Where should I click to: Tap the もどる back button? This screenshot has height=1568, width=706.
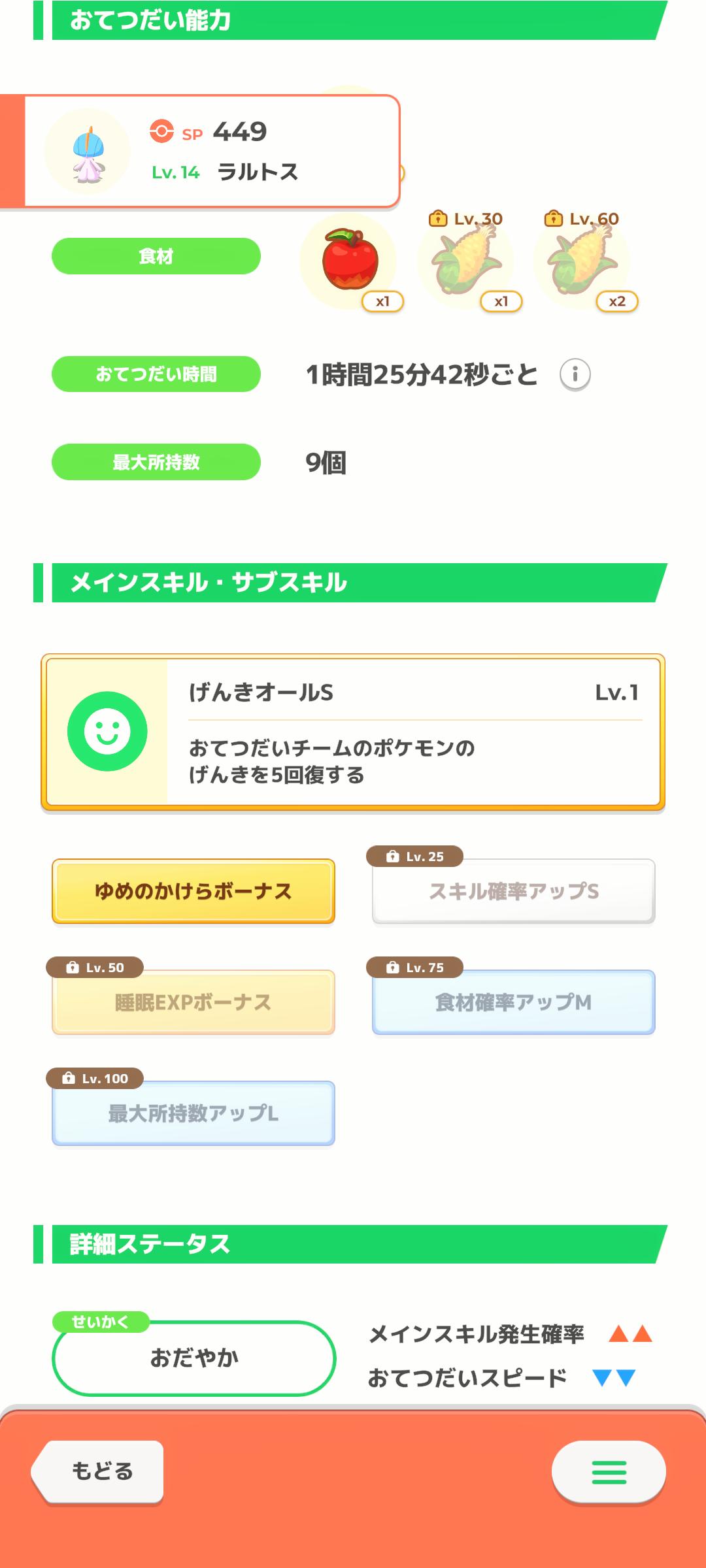(98, 1471)
